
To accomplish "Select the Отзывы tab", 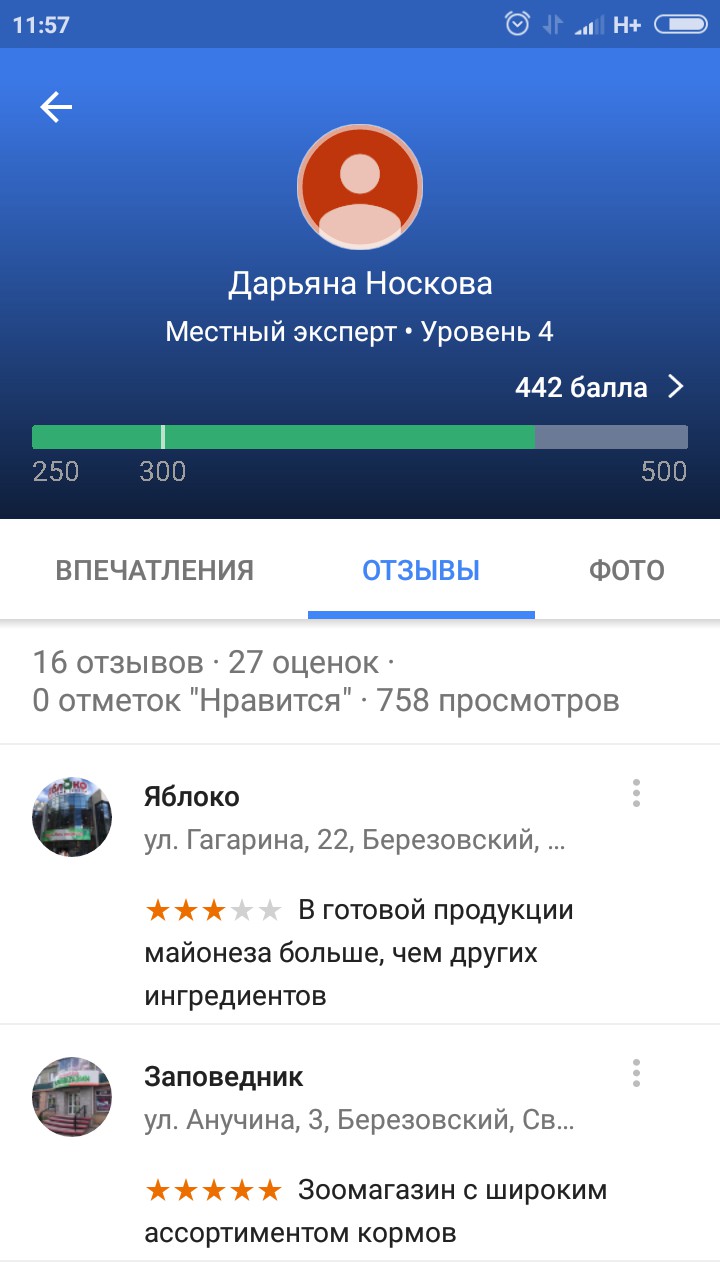I will 421,571.
